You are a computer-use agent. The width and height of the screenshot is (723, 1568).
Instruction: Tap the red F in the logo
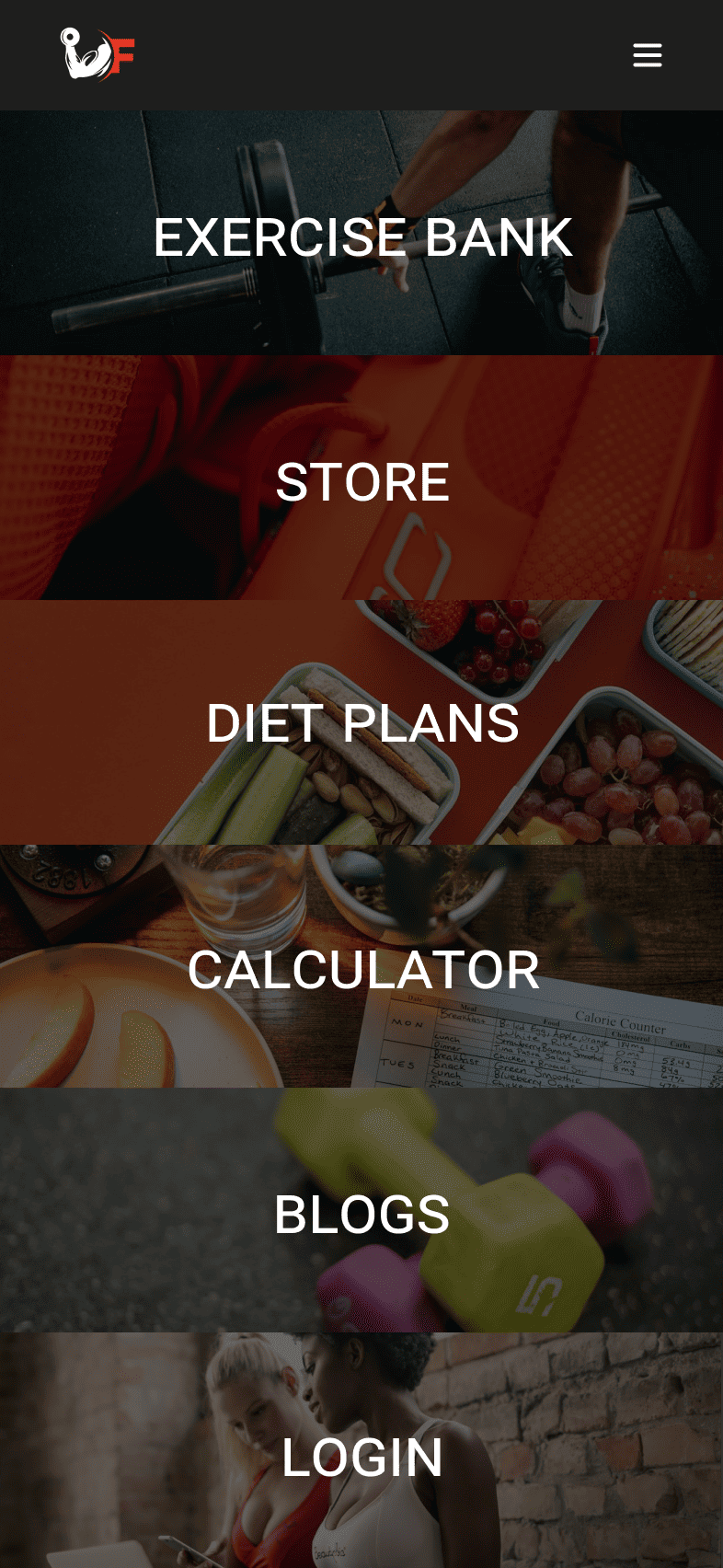click(x=124, y=53)
